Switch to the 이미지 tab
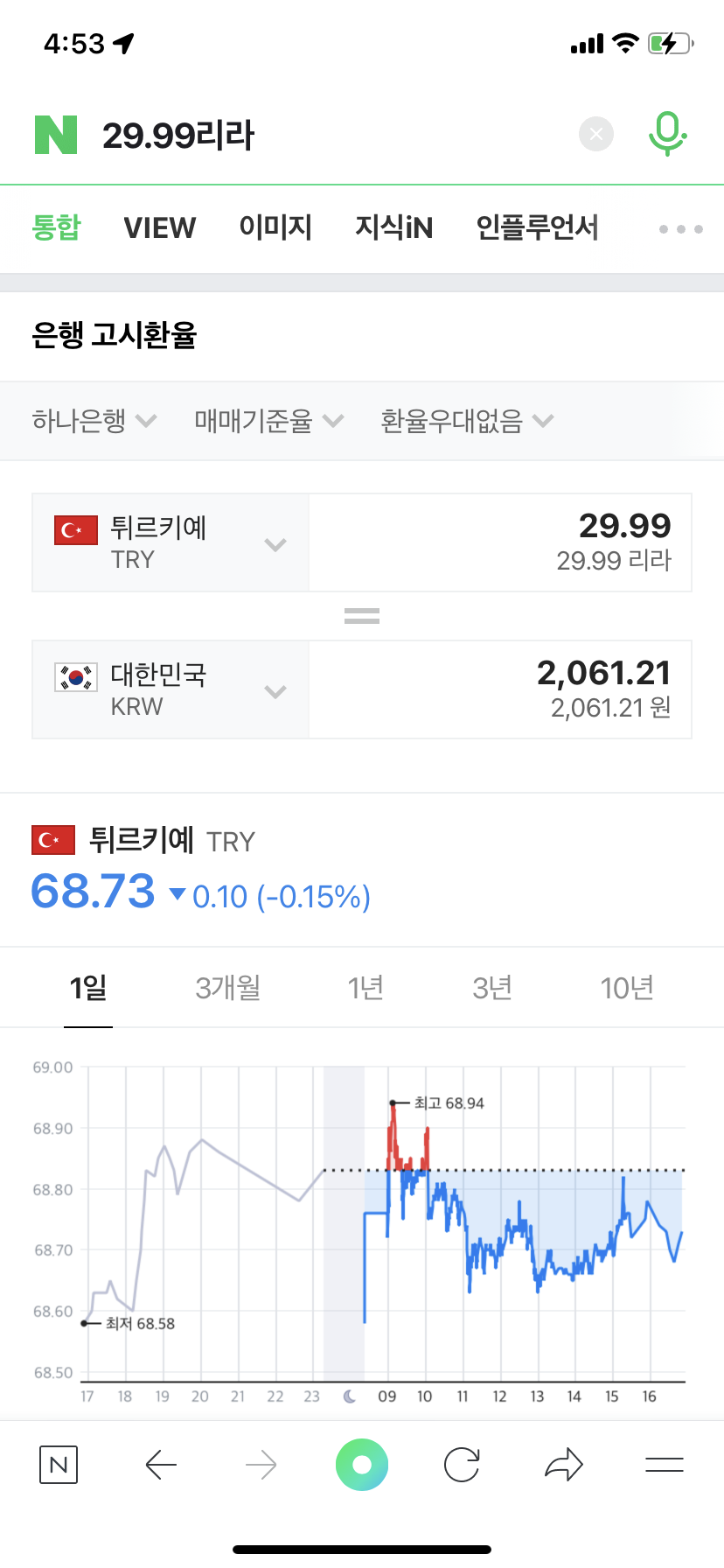Viewport: 724px width, 1568px height. click(x=275, y=228)
